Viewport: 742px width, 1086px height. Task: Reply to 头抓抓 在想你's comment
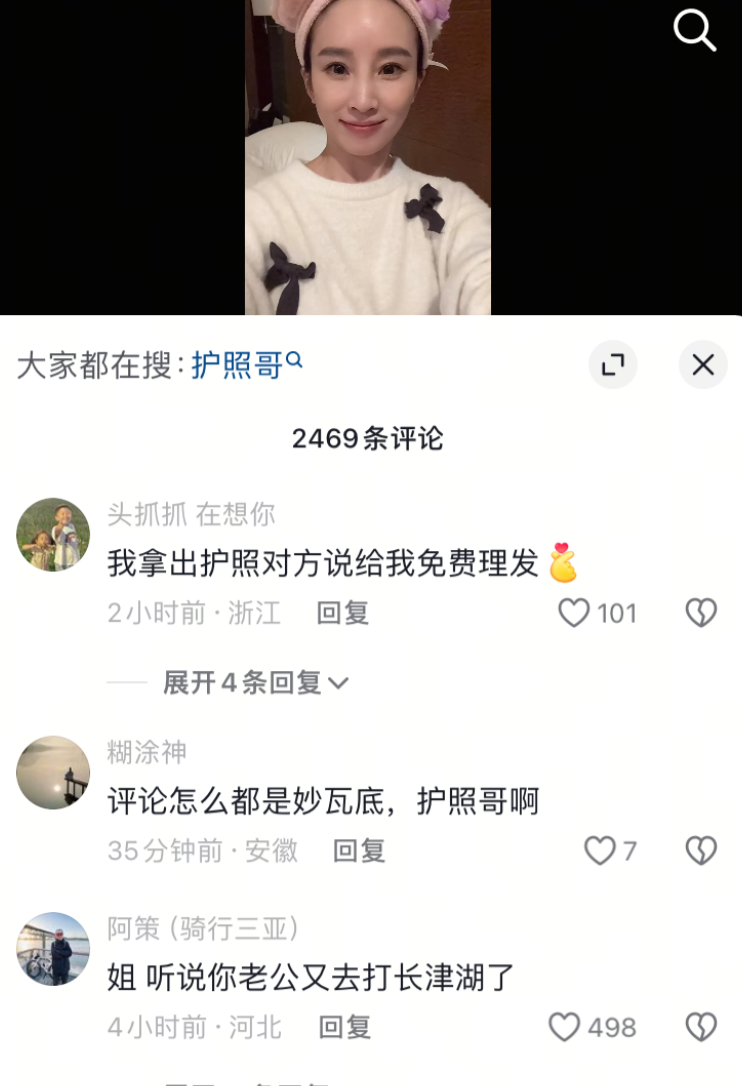[x=343, y=613]
